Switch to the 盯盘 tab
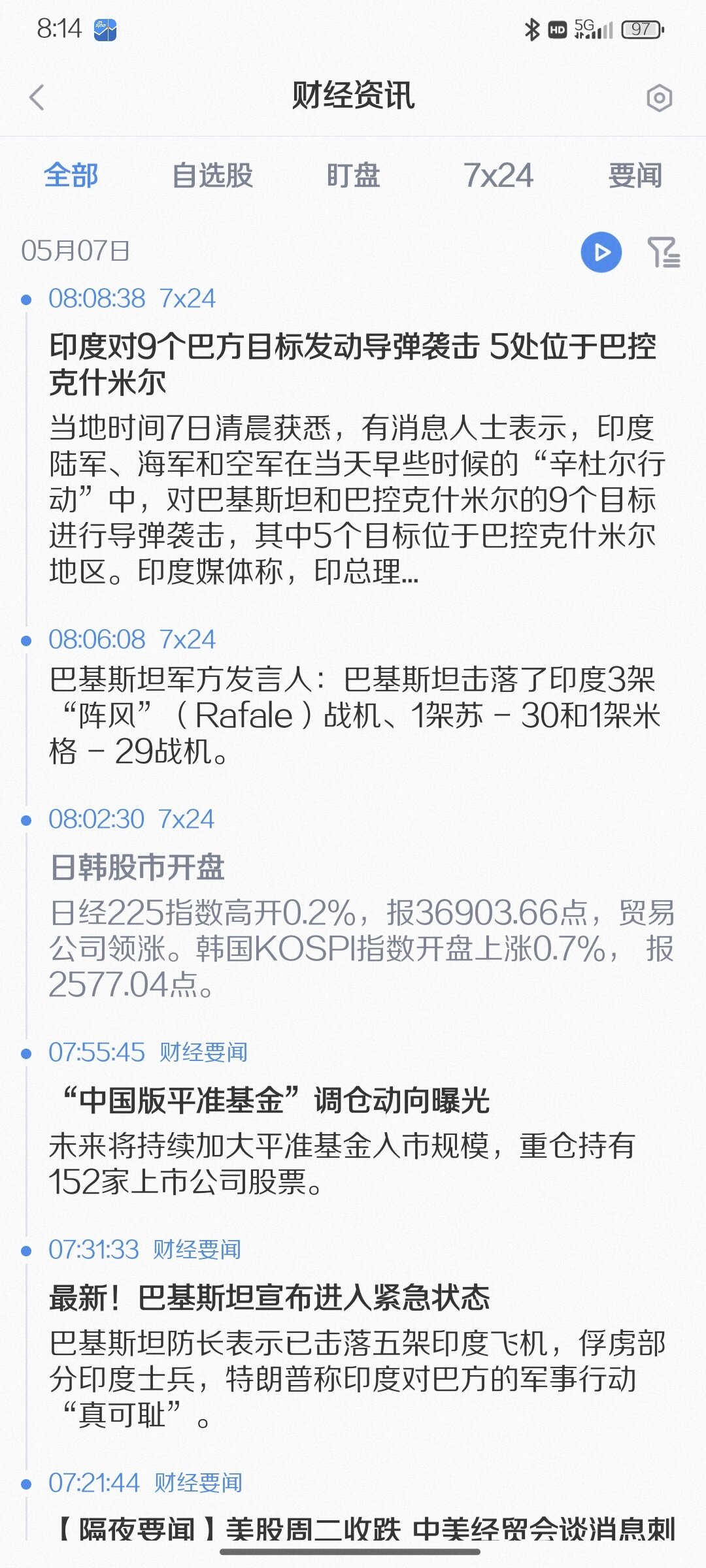706x1568 pixels. (353, 175)
